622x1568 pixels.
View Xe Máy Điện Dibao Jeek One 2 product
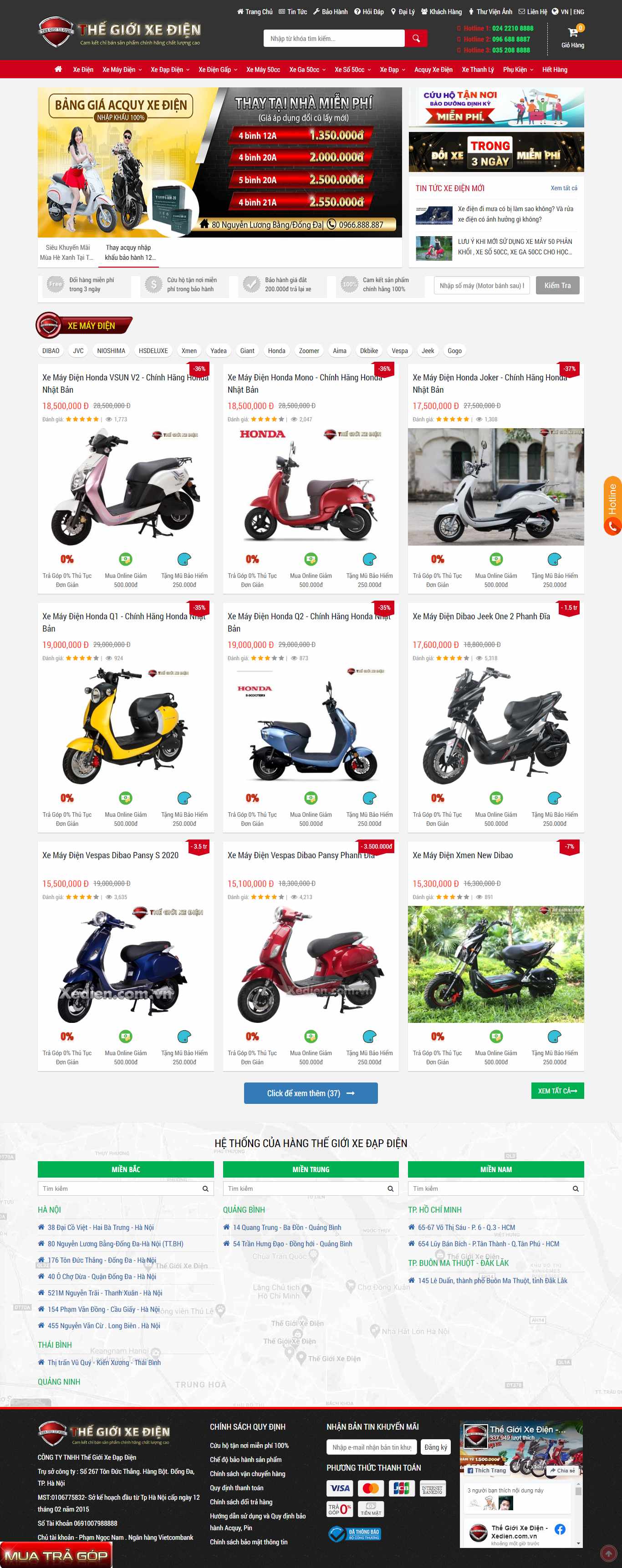(x=481, y=617)
